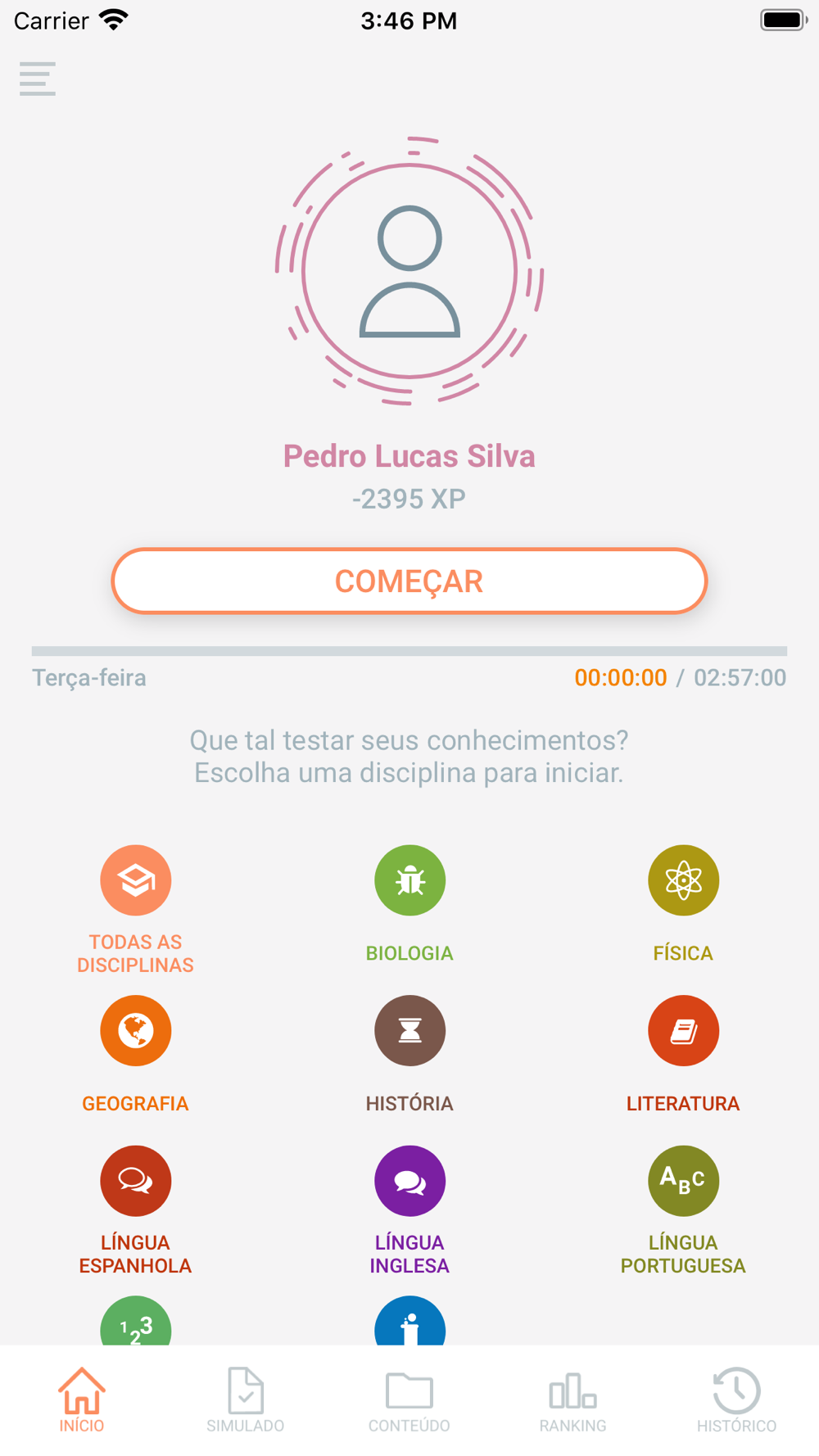Open the Geografia subject
Screen dimensions: 819x1456
(x=136, y=1031)
